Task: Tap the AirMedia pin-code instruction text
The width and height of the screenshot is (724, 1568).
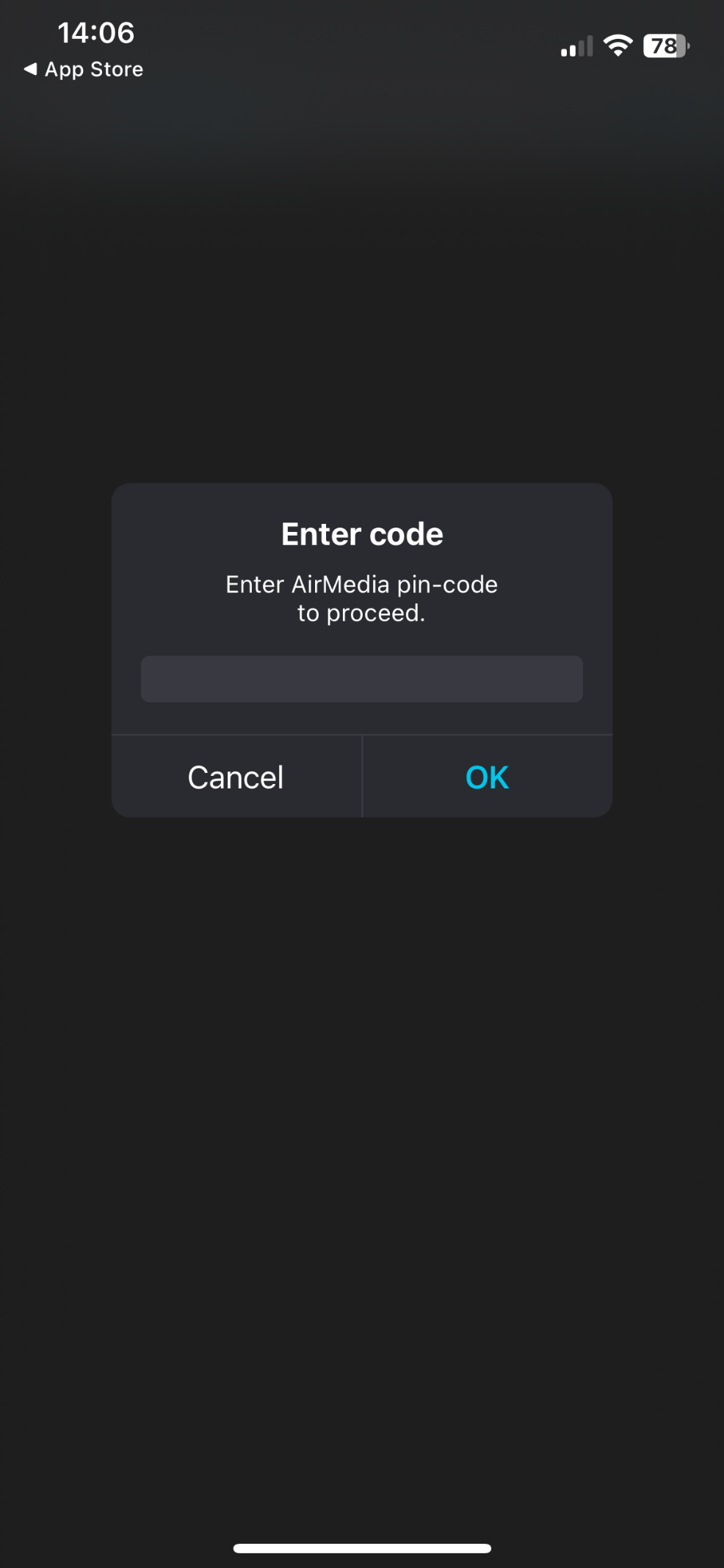Action: [x=361, y=597]
